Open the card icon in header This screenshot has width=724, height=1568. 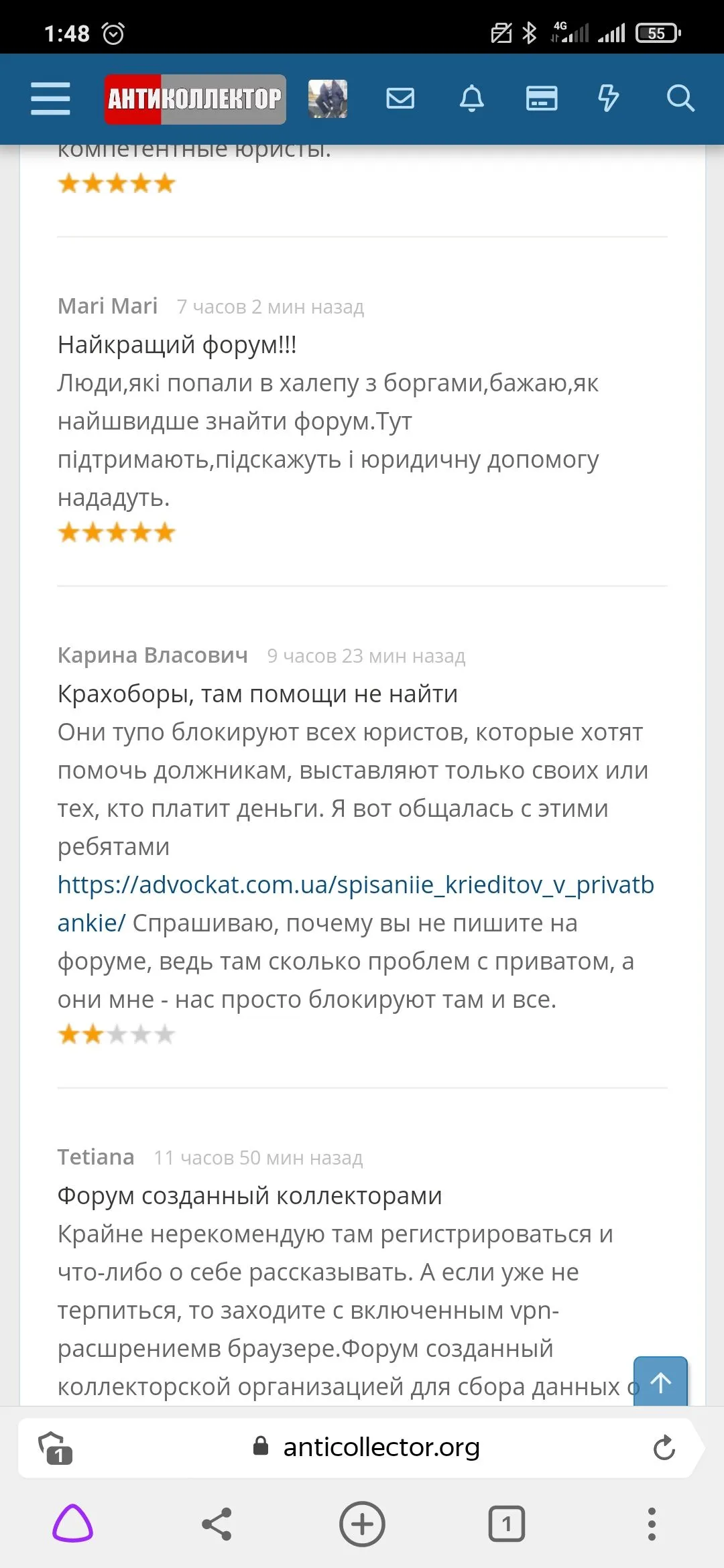[x=542, y=99]
